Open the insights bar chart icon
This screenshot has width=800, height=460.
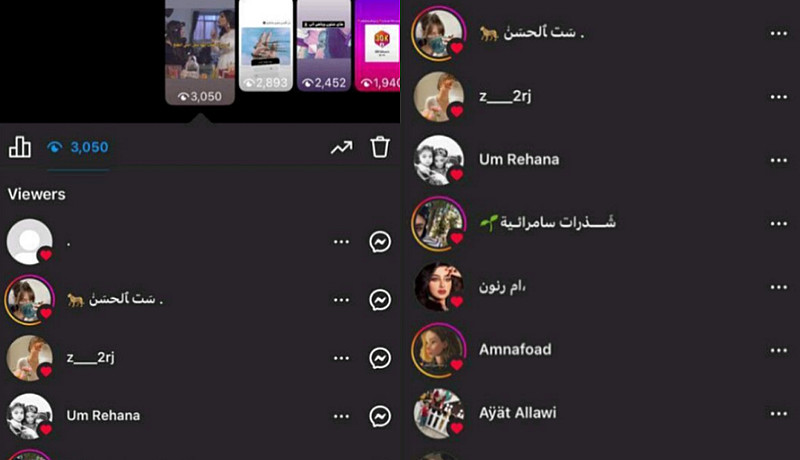pyautogui.click(x=20, y=147)
